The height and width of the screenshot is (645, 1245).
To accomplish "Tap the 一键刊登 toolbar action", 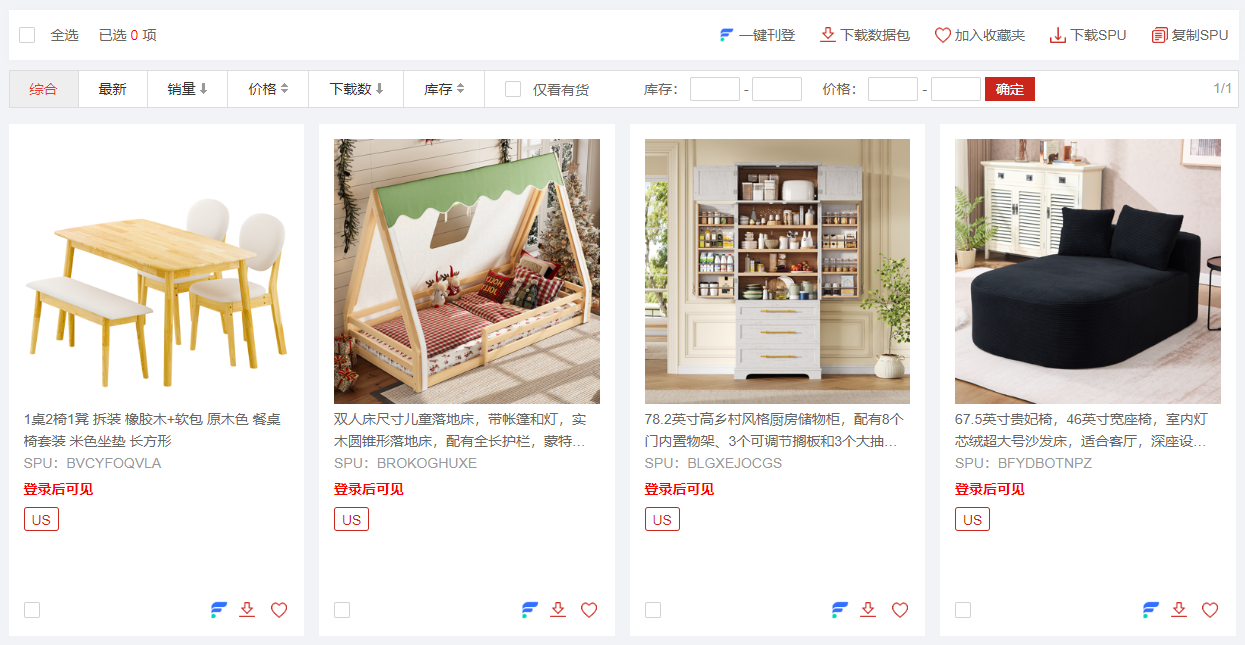I will [757, 35].
